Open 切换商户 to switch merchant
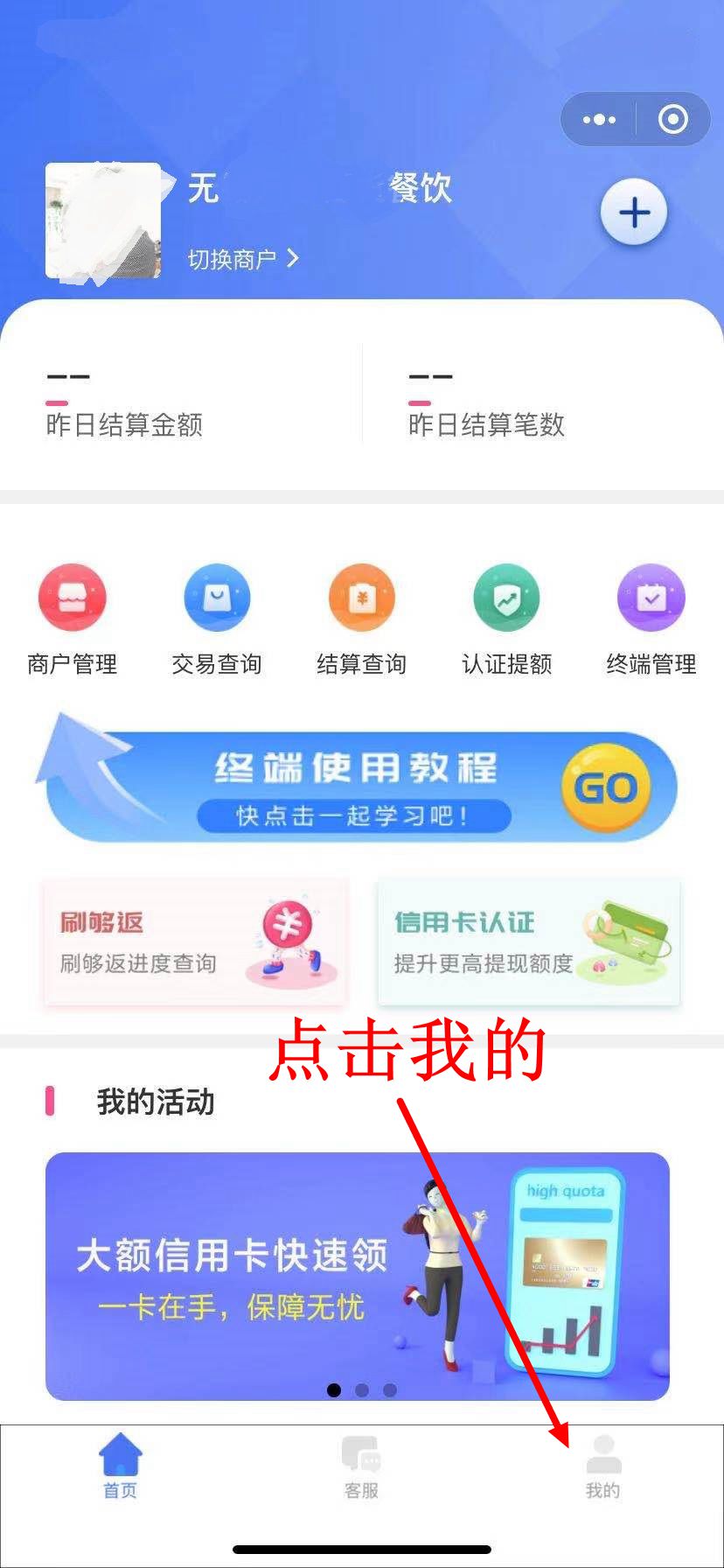 [242, 259]
